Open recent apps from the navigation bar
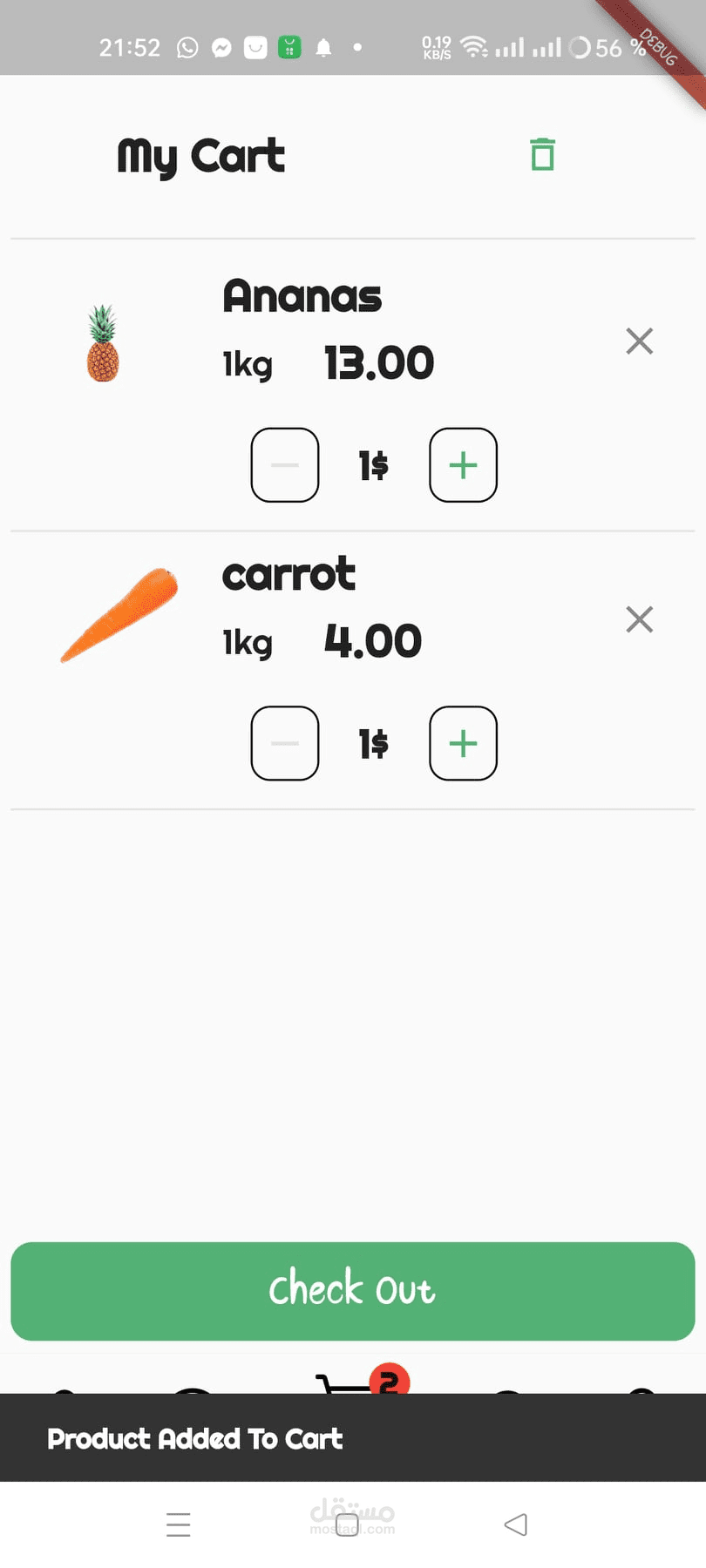This screenshot has height=1568, width=706. (x=179, y=1524)
